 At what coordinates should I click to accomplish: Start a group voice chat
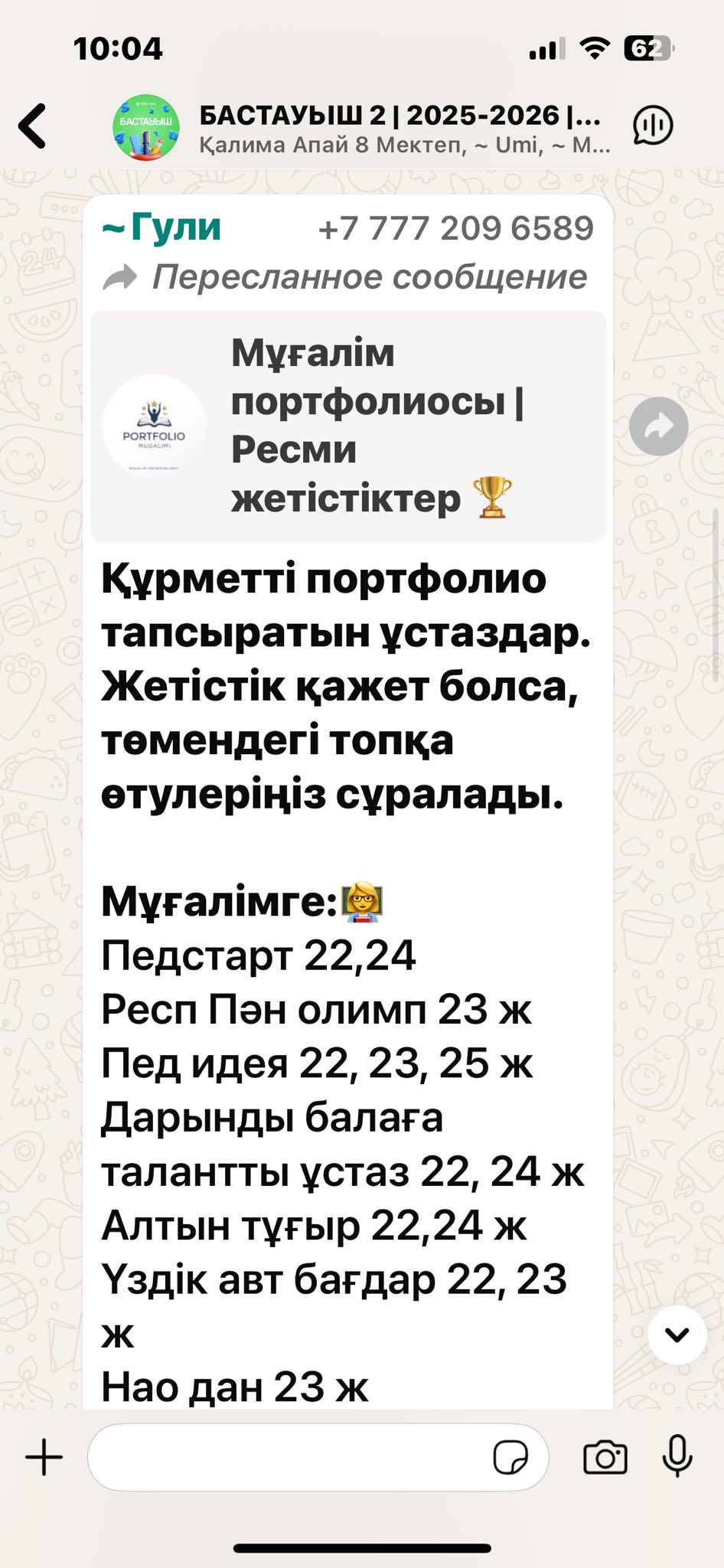click(652, 126)
